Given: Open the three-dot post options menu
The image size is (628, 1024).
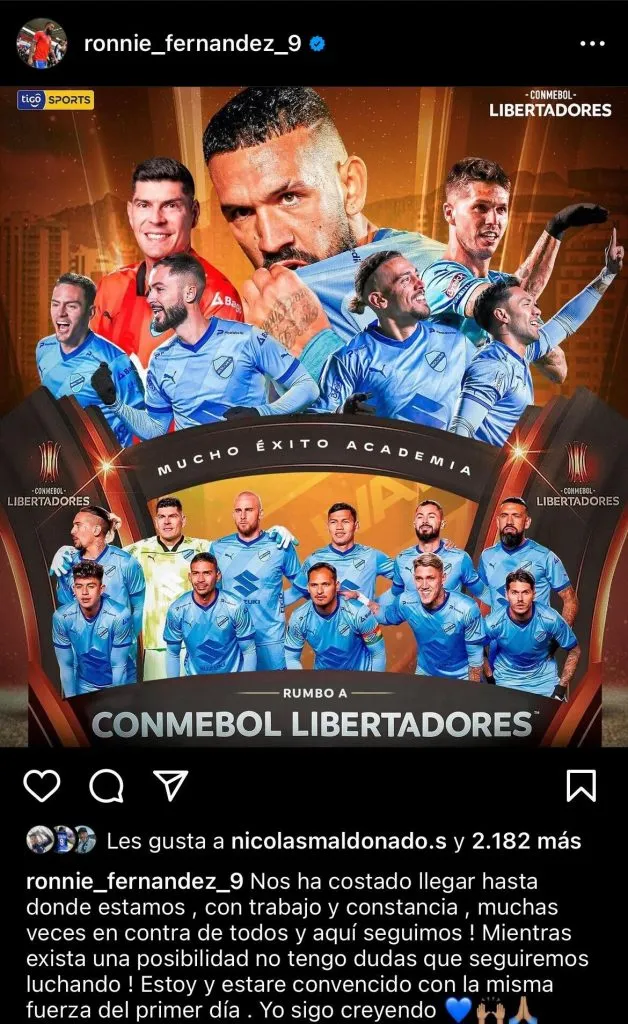Looking at the screenshot, I should click(x=593, y=44).
